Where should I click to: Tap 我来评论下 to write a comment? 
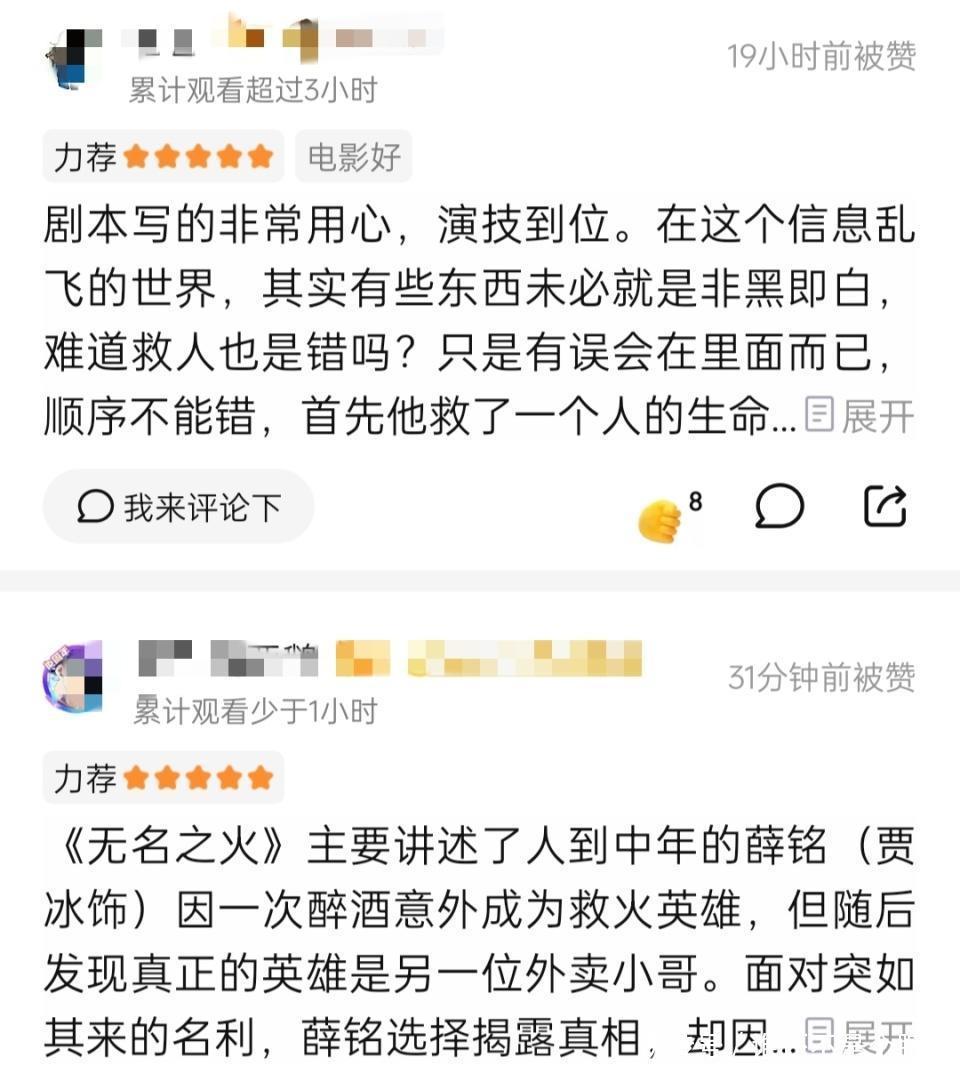tap(179, 507)
